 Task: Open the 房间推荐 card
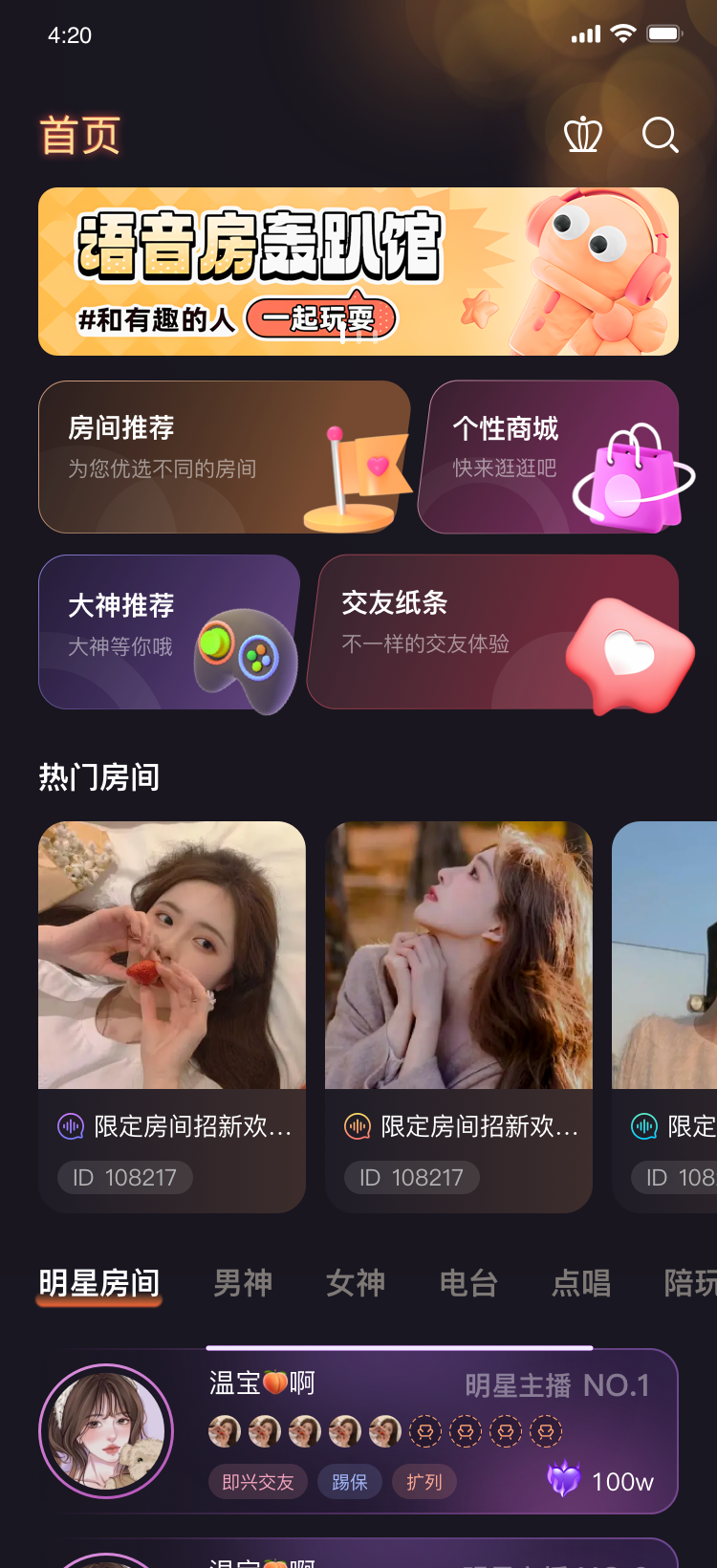pyautogui.click(x=224, y=457)
